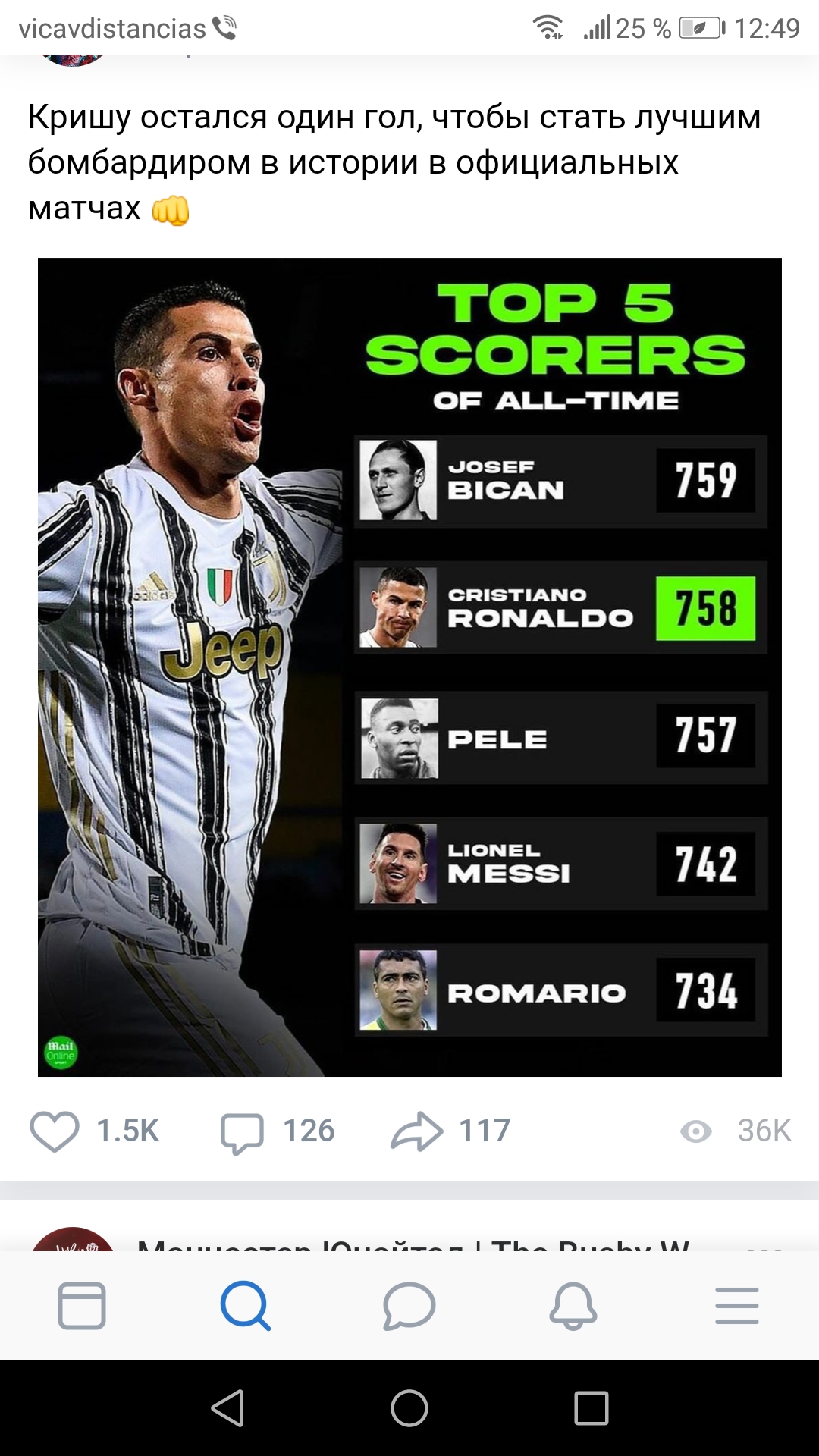Tap the system back button
The height and width of the screenshot is (1456, 819).
(x=227, y=1408)
